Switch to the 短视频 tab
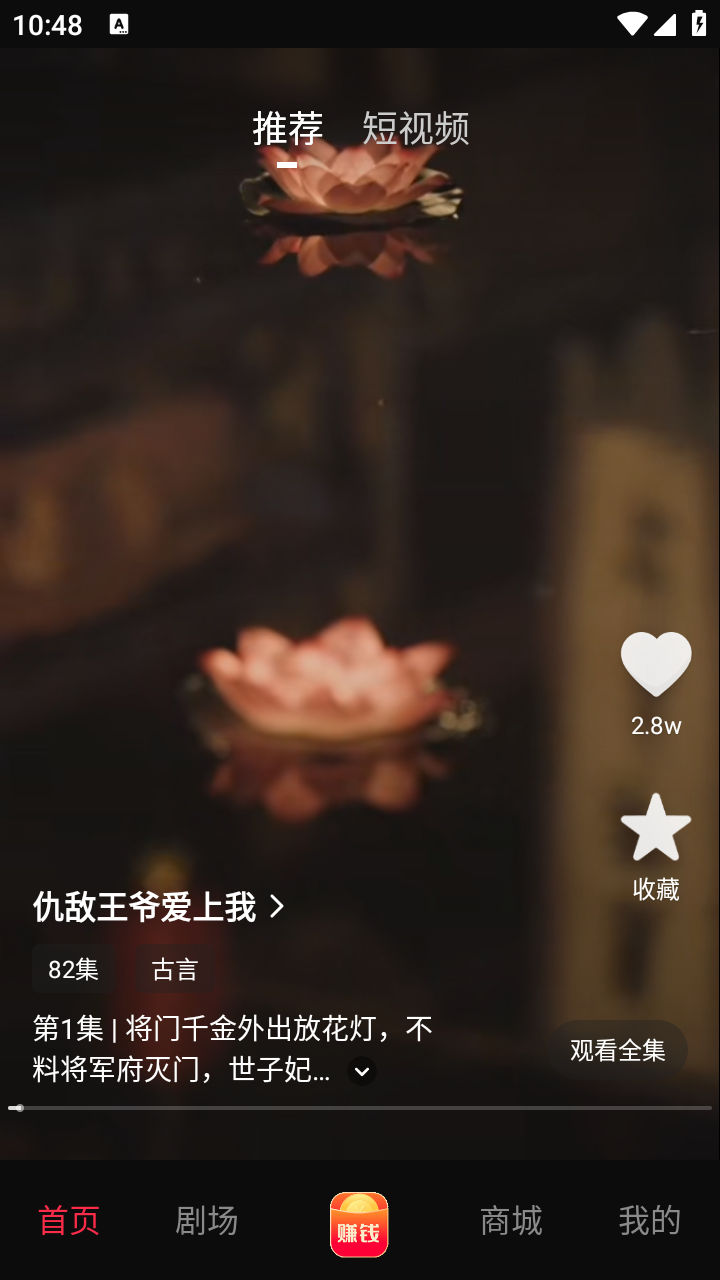This screenshot has width=720, height=1280. tap(415, 128)
